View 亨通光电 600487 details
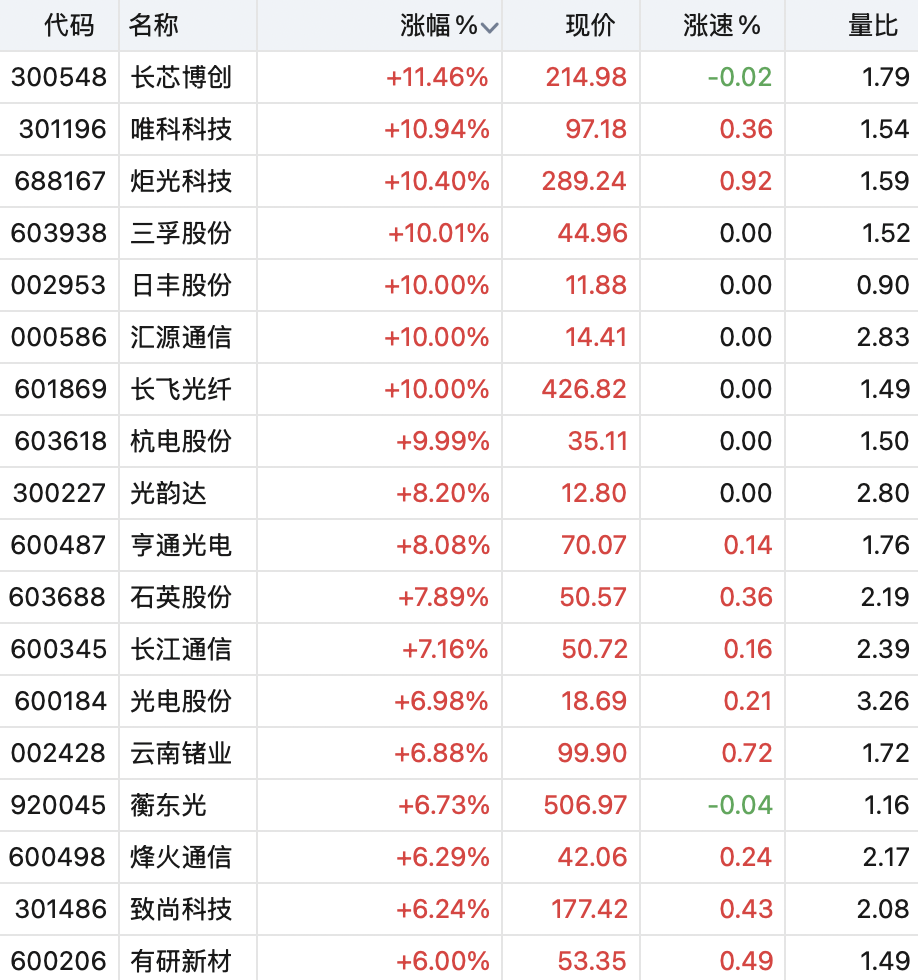Screen dimensions: 918x980 tap(459, 544)
